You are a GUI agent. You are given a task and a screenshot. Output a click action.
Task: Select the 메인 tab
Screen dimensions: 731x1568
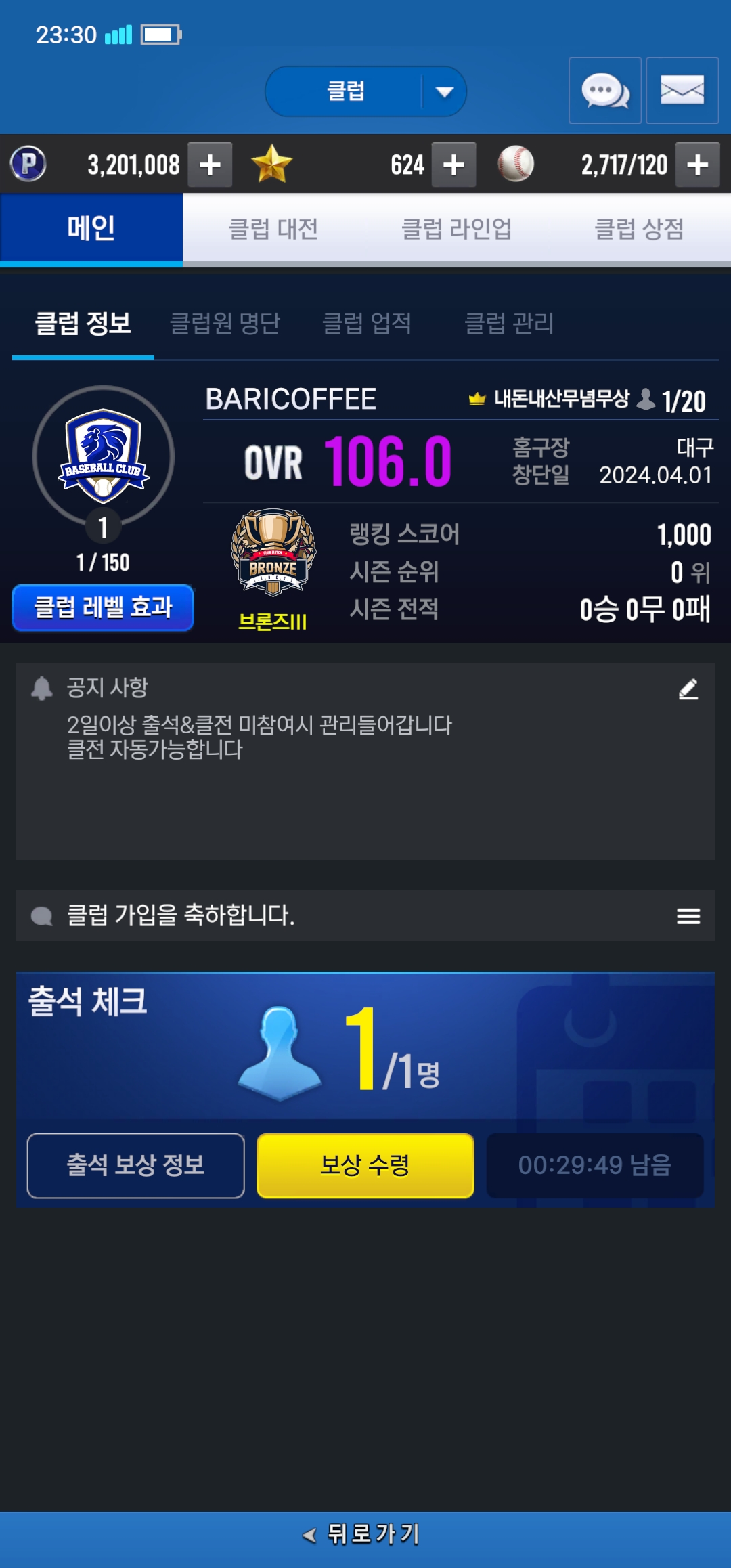pos(91,229)
